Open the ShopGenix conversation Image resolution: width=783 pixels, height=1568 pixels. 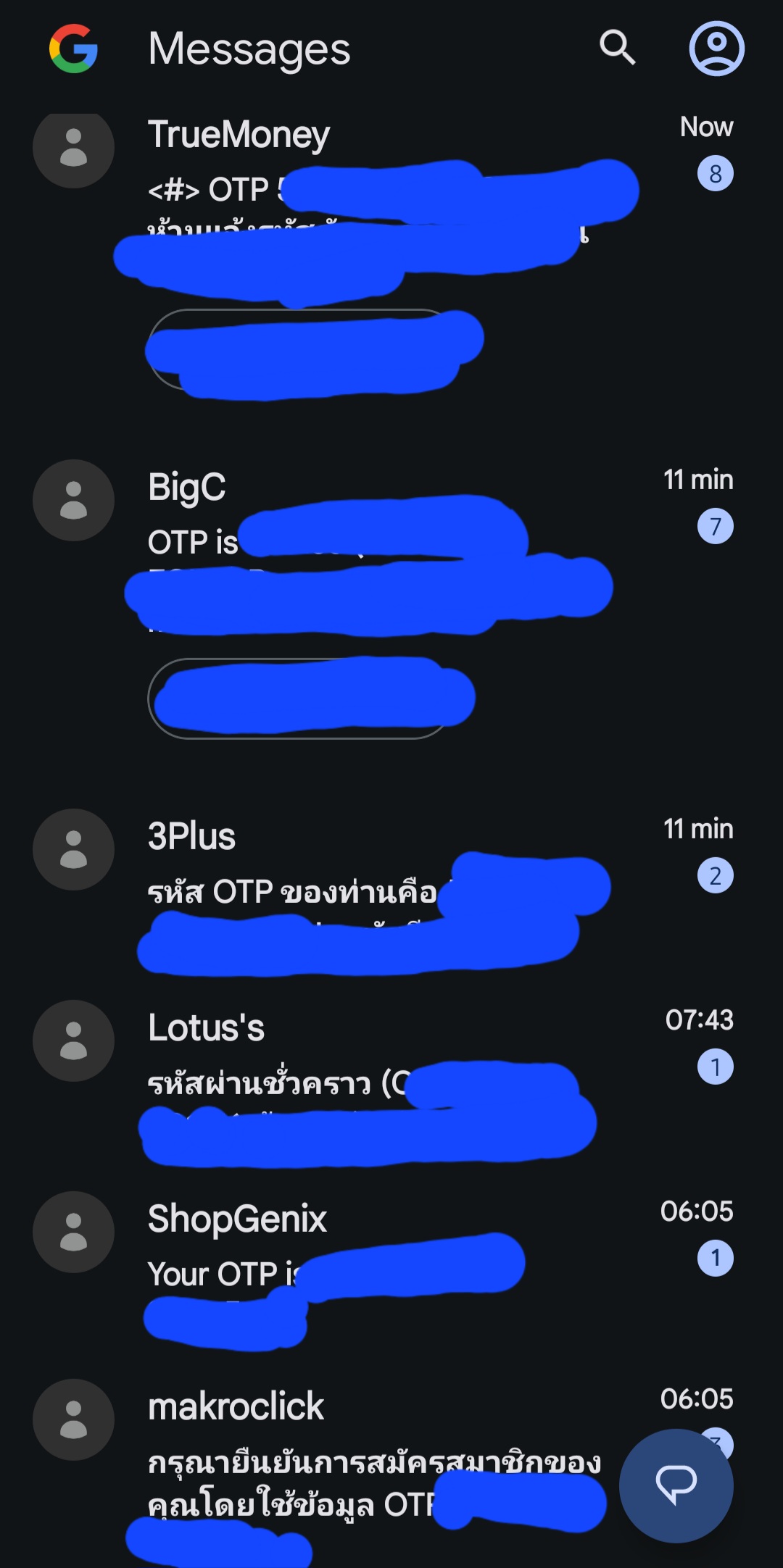[391, 1272]
